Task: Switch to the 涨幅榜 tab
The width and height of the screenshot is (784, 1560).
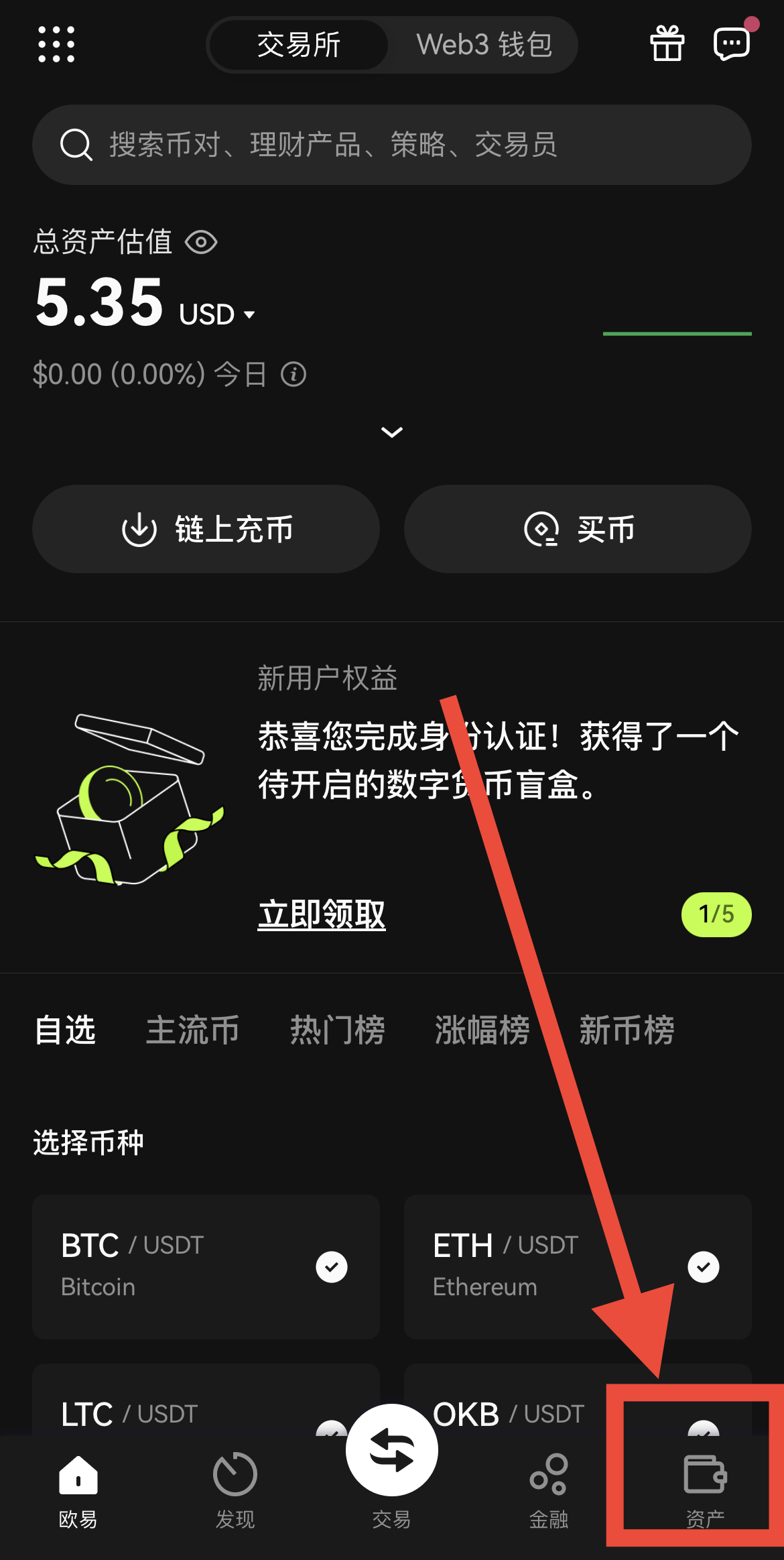Action: tap(482, 1030)
